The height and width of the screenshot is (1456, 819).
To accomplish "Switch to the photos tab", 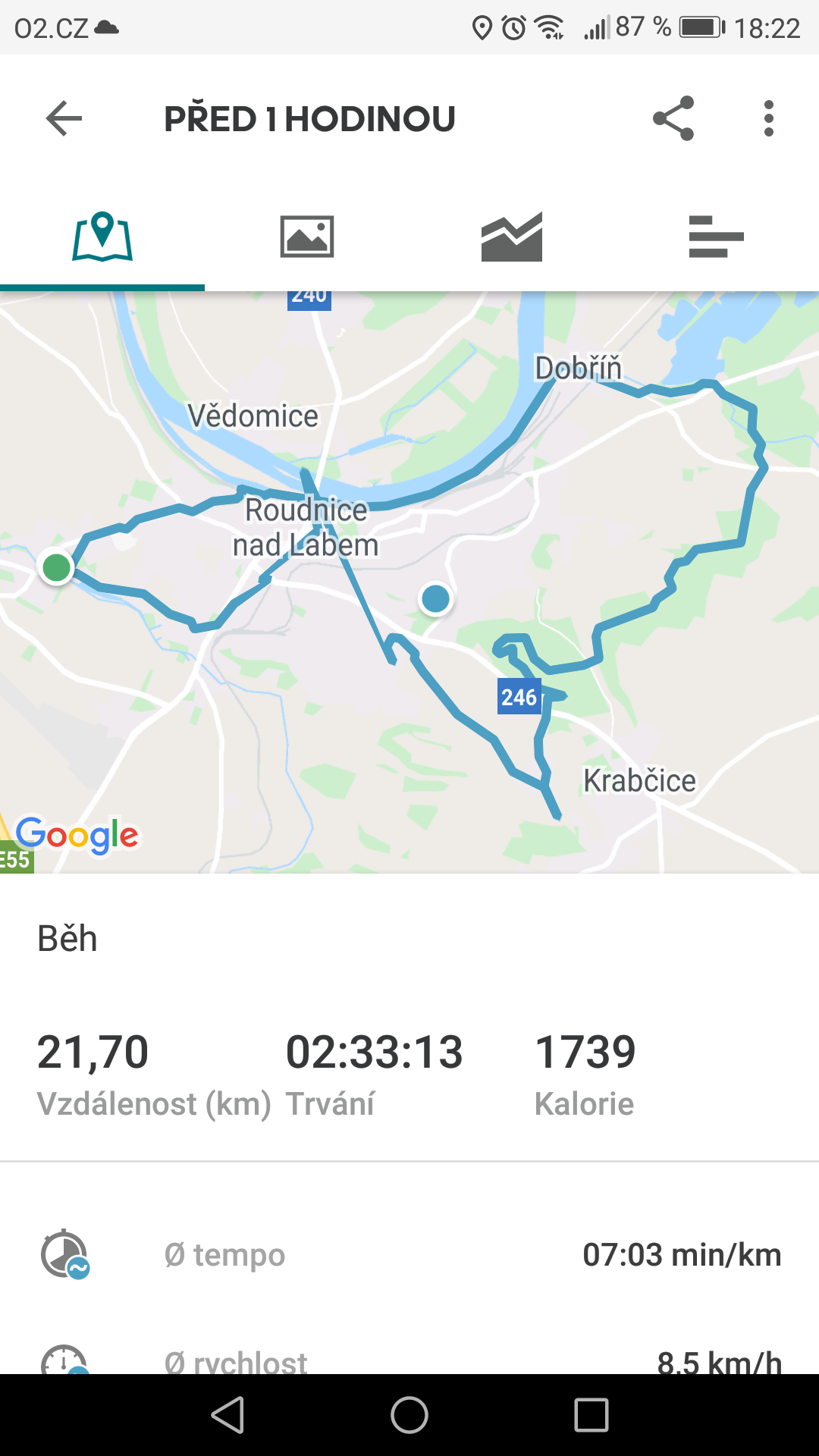I will tap(307, 237).
